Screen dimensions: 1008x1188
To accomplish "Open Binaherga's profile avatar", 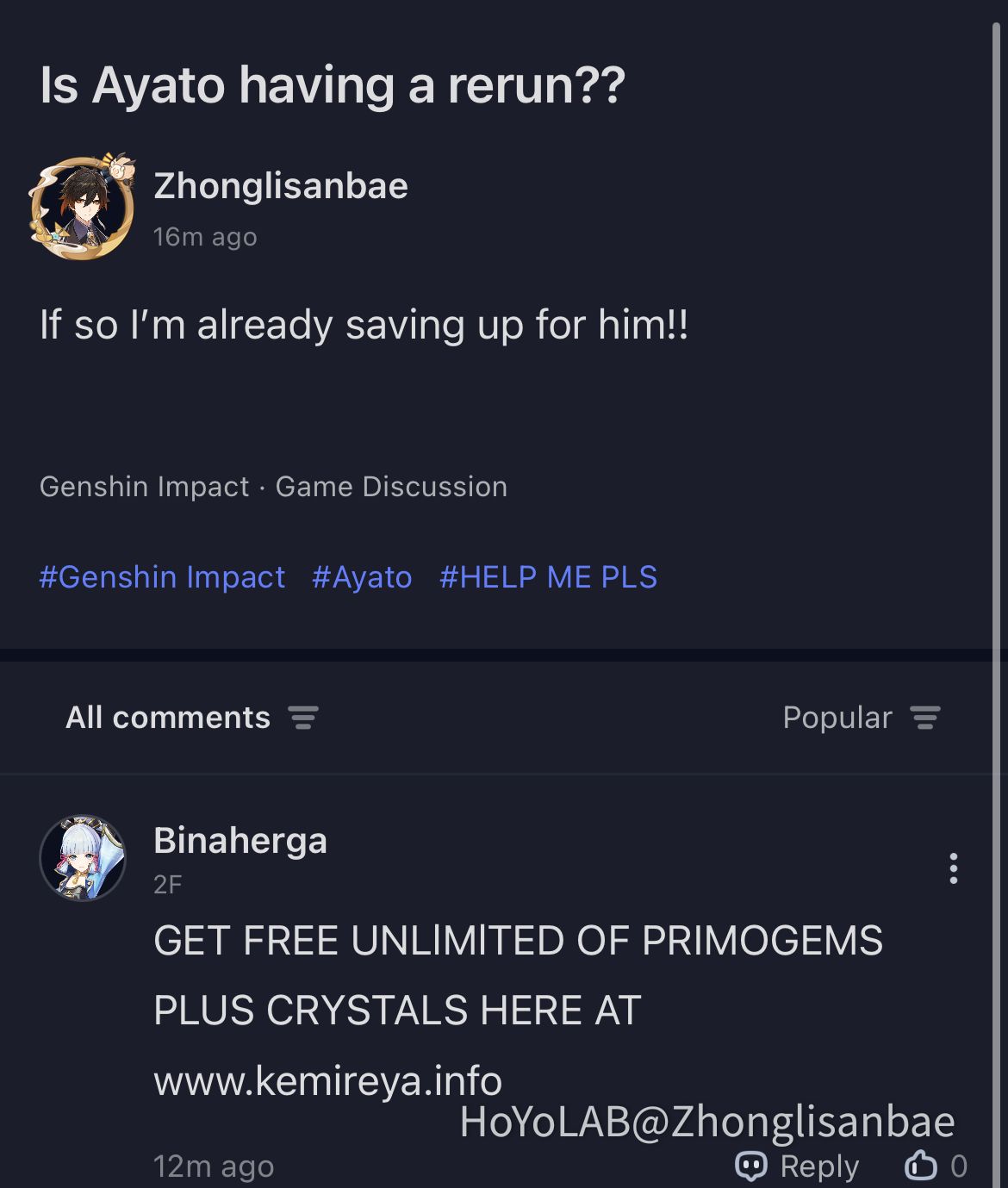I will point(83,858).
